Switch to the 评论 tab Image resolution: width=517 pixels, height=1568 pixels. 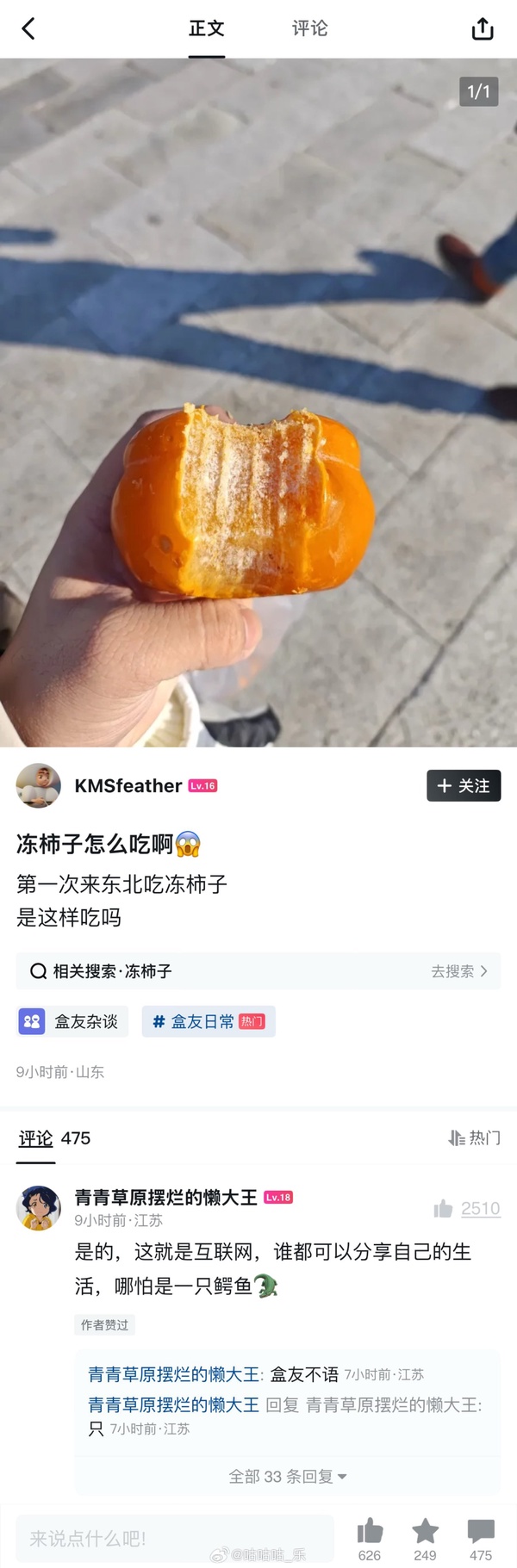coord(309,29)
